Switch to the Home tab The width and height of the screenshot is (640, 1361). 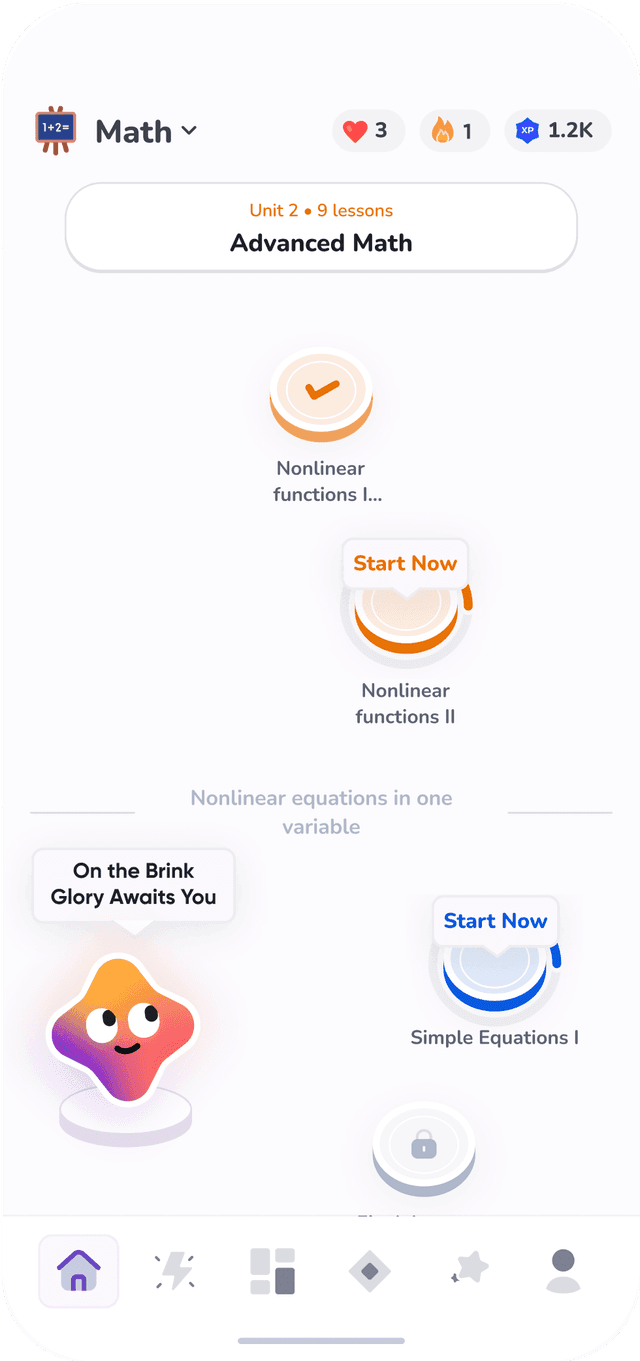click(x=79, y=1271)
